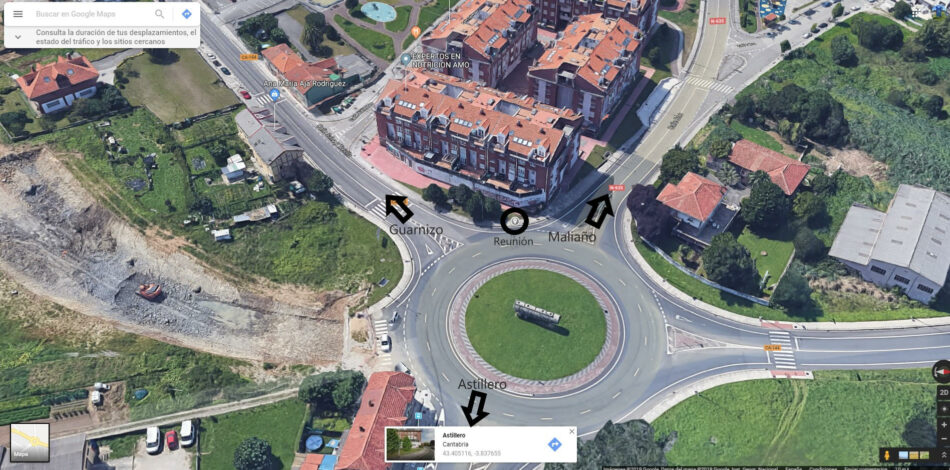Open directions from the search bar

pyautogui.click(x=186, y=14)
